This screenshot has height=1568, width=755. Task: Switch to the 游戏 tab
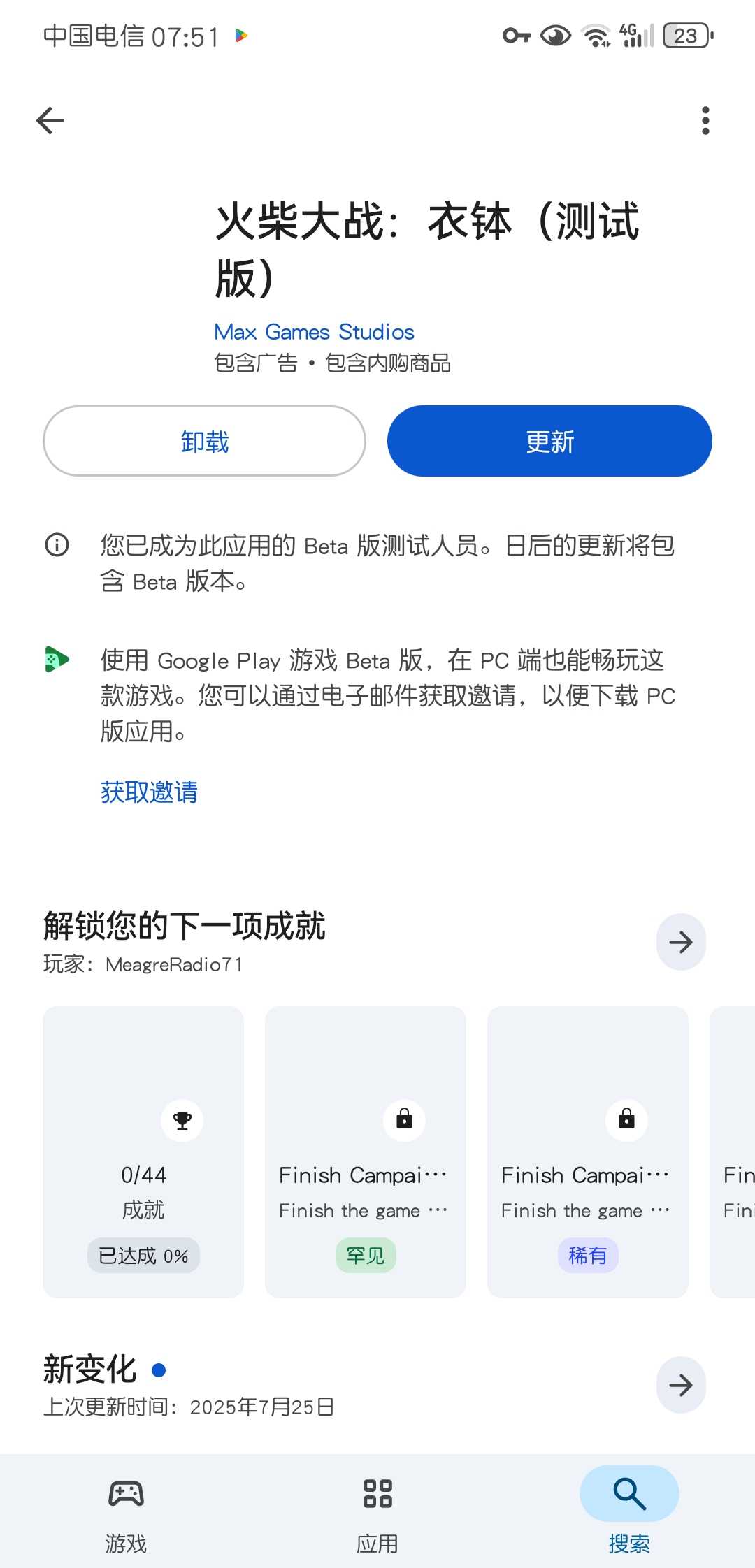click(x=126, y=1512)
